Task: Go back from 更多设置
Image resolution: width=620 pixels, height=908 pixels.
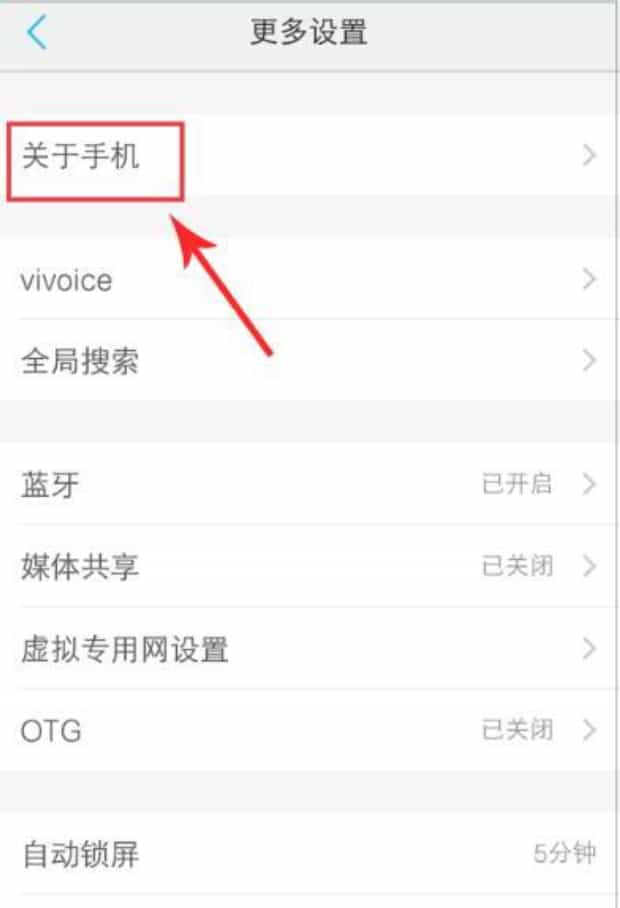Action: 37,33
